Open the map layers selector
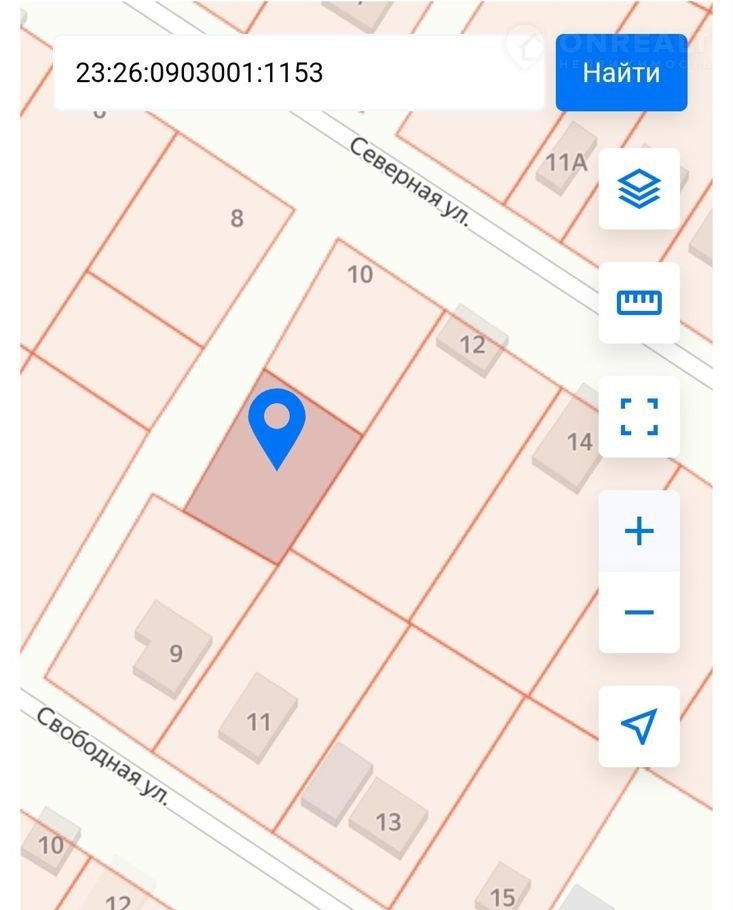 click(x=639, y=188)
